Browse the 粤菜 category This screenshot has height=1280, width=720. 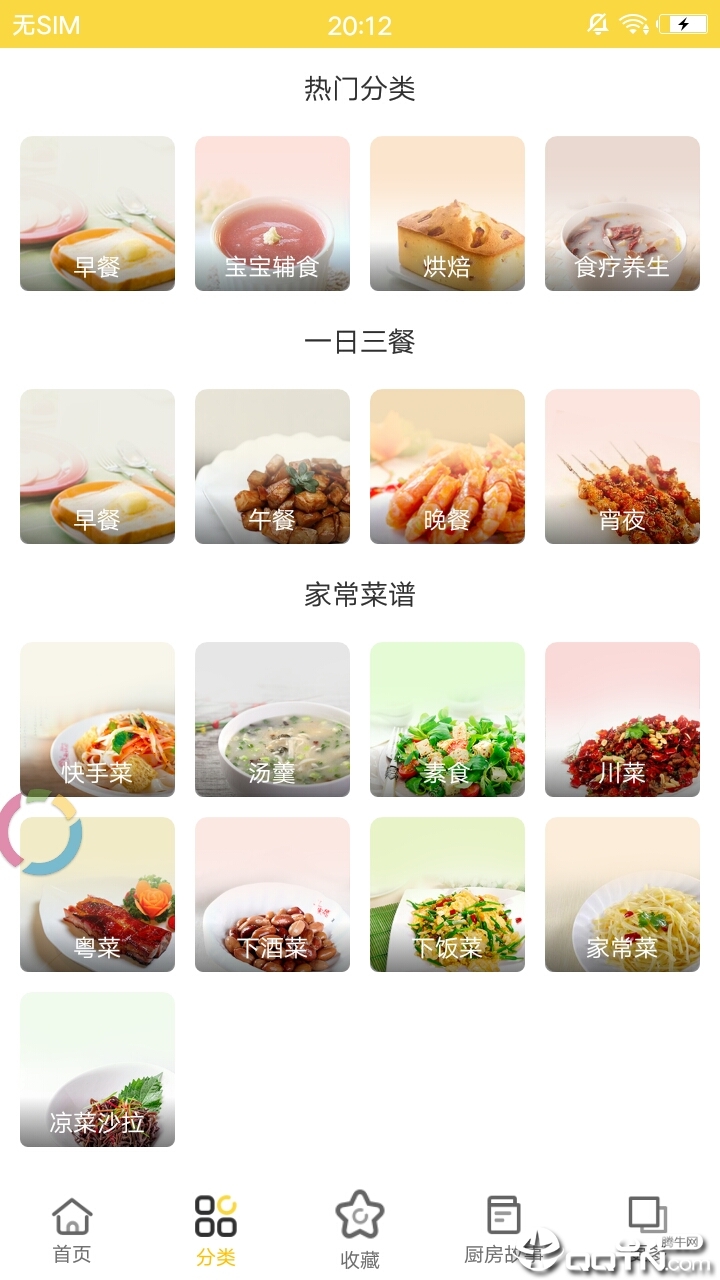pyautogui.click(x=97, y=895)
